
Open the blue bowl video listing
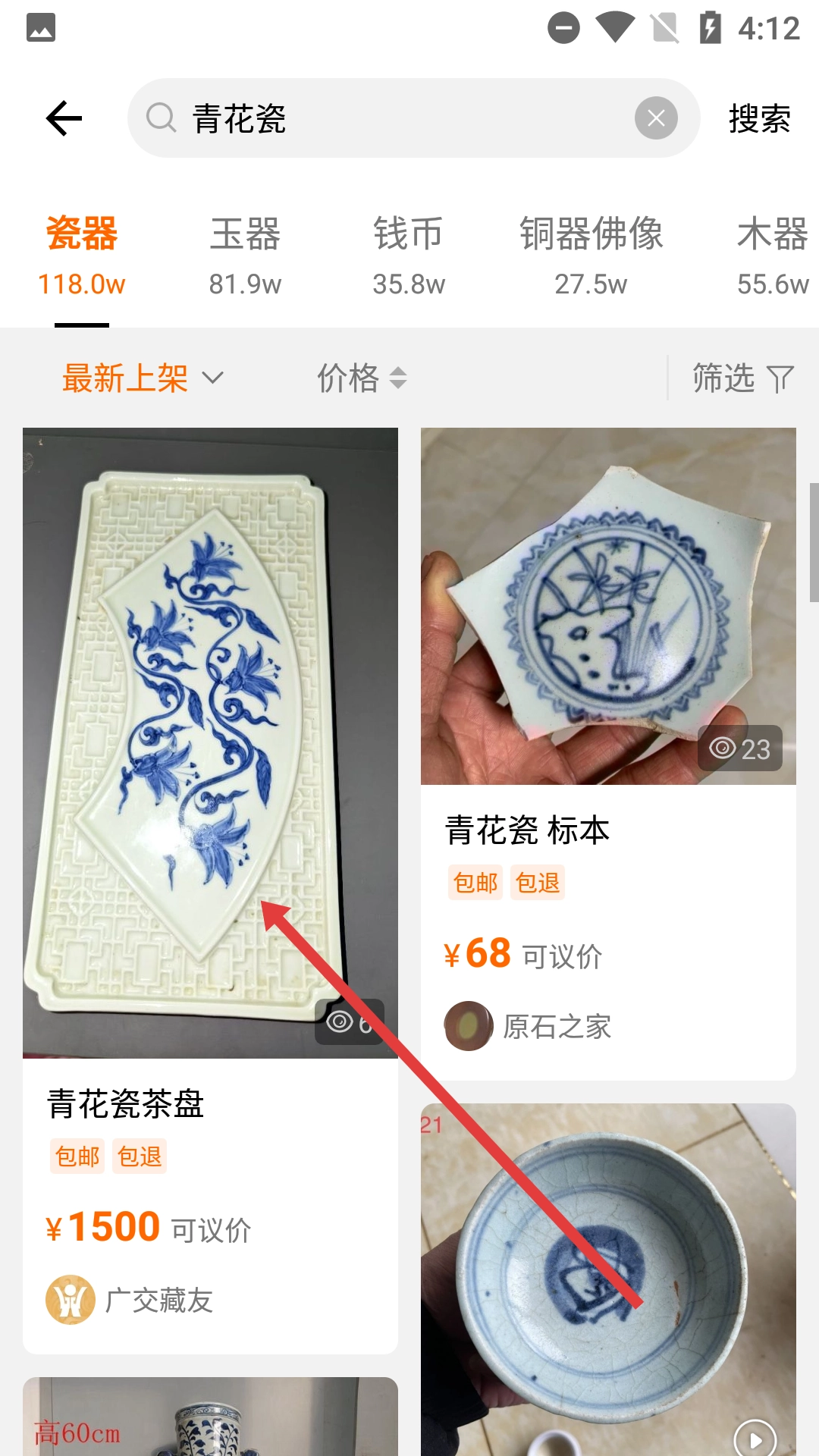[608, 1282]
